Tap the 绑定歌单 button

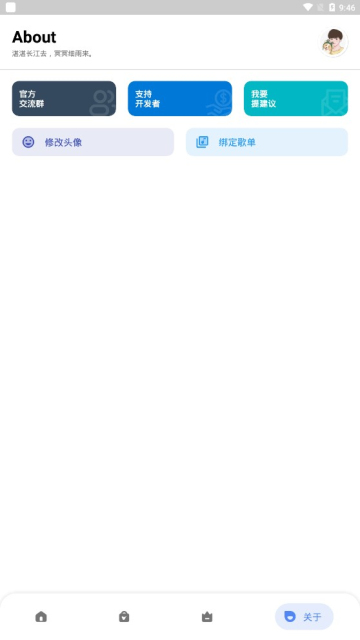267,142
